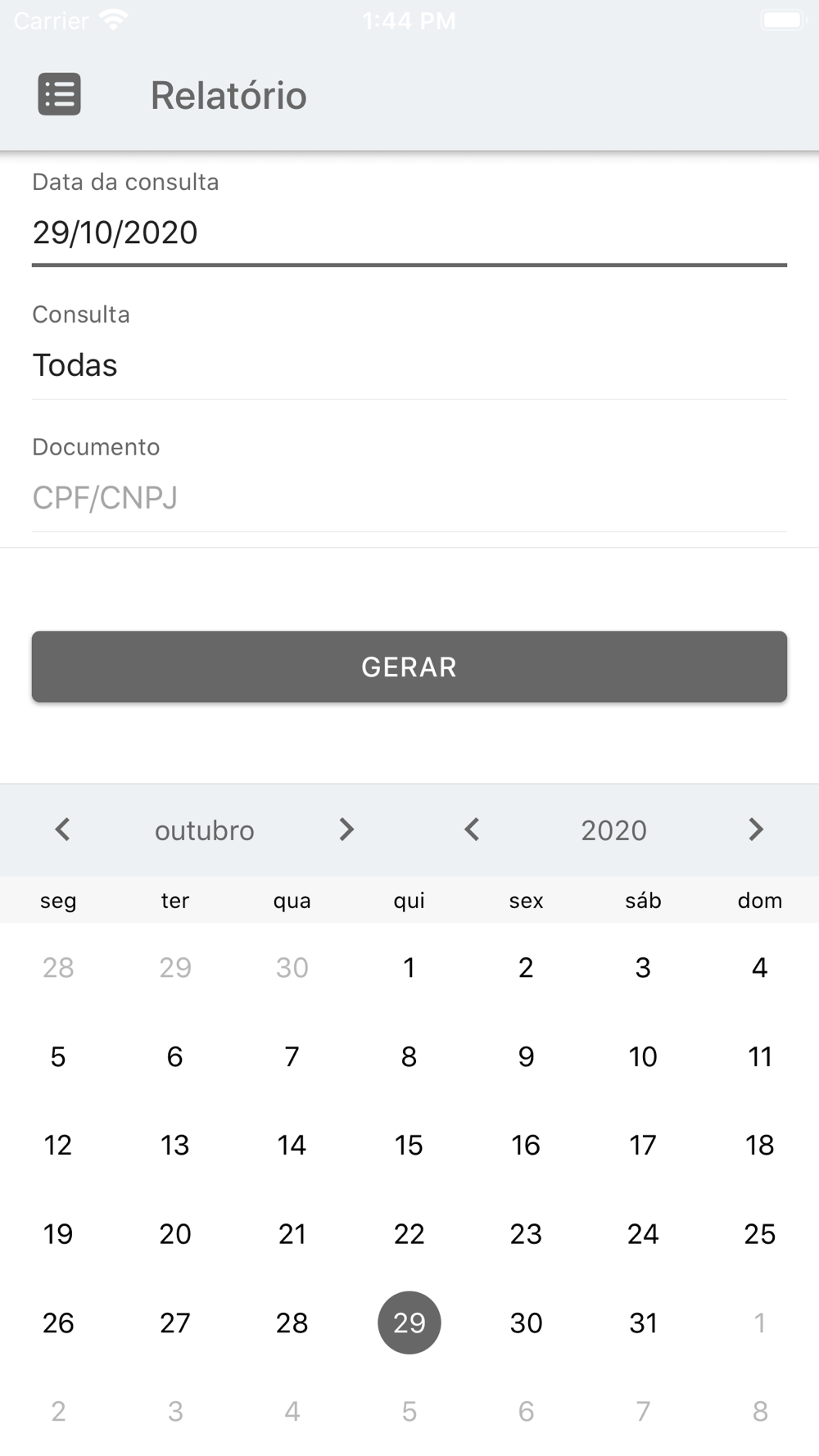Go to the month after outubro
This screenshot has width=819, height=1456.
[346, 830]
